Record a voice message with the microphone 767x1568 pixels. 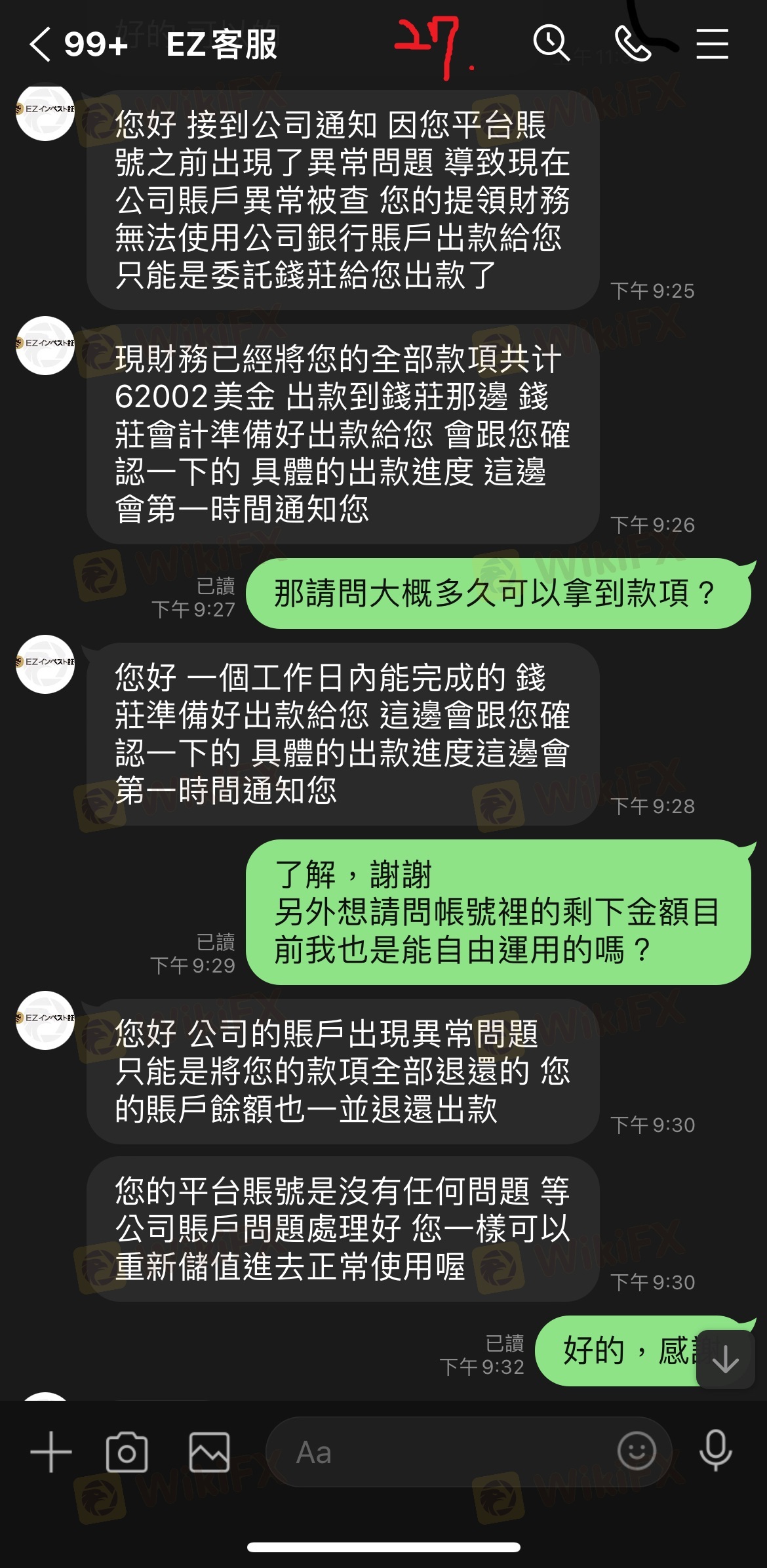[x=715, y=1451]
